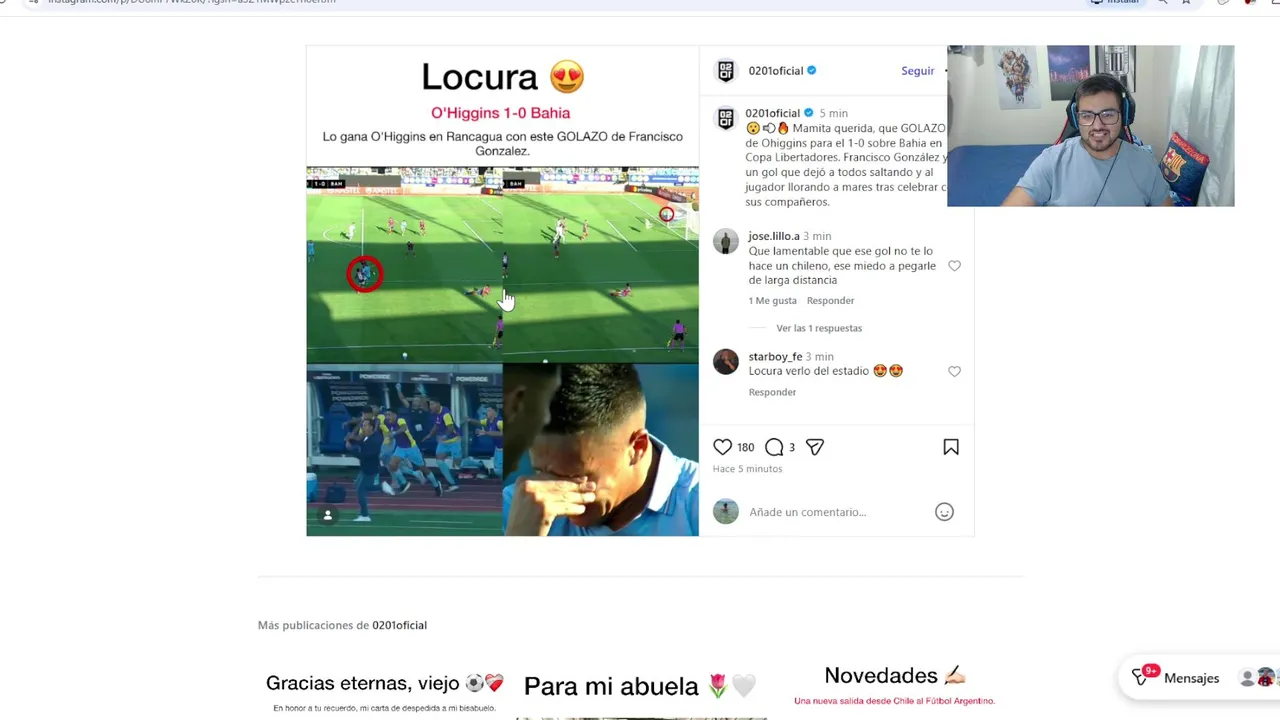Like starboy_fe's comment

tap(954, 371)
